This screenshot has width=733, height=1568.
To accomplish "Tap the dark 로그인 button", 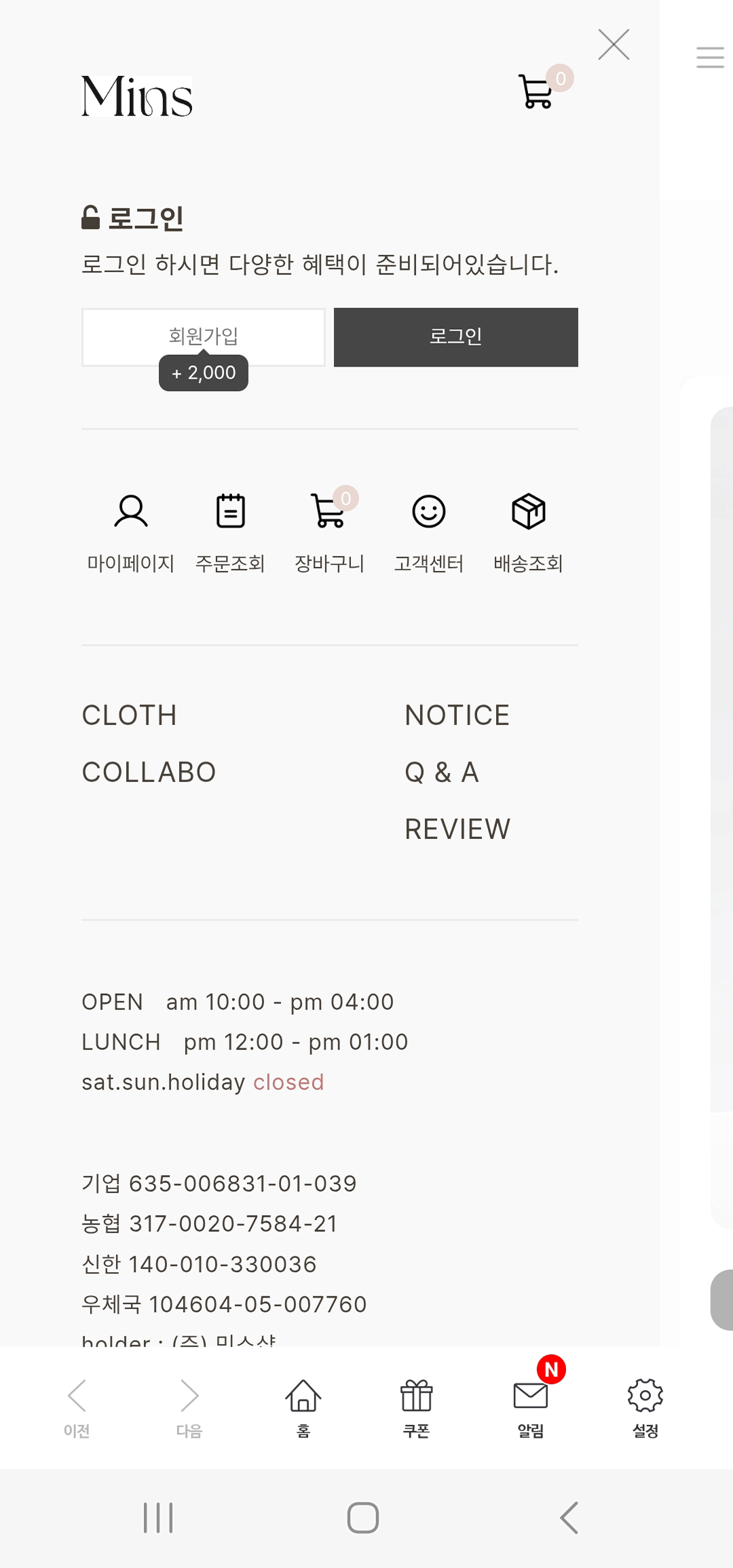I will [455, 337].
